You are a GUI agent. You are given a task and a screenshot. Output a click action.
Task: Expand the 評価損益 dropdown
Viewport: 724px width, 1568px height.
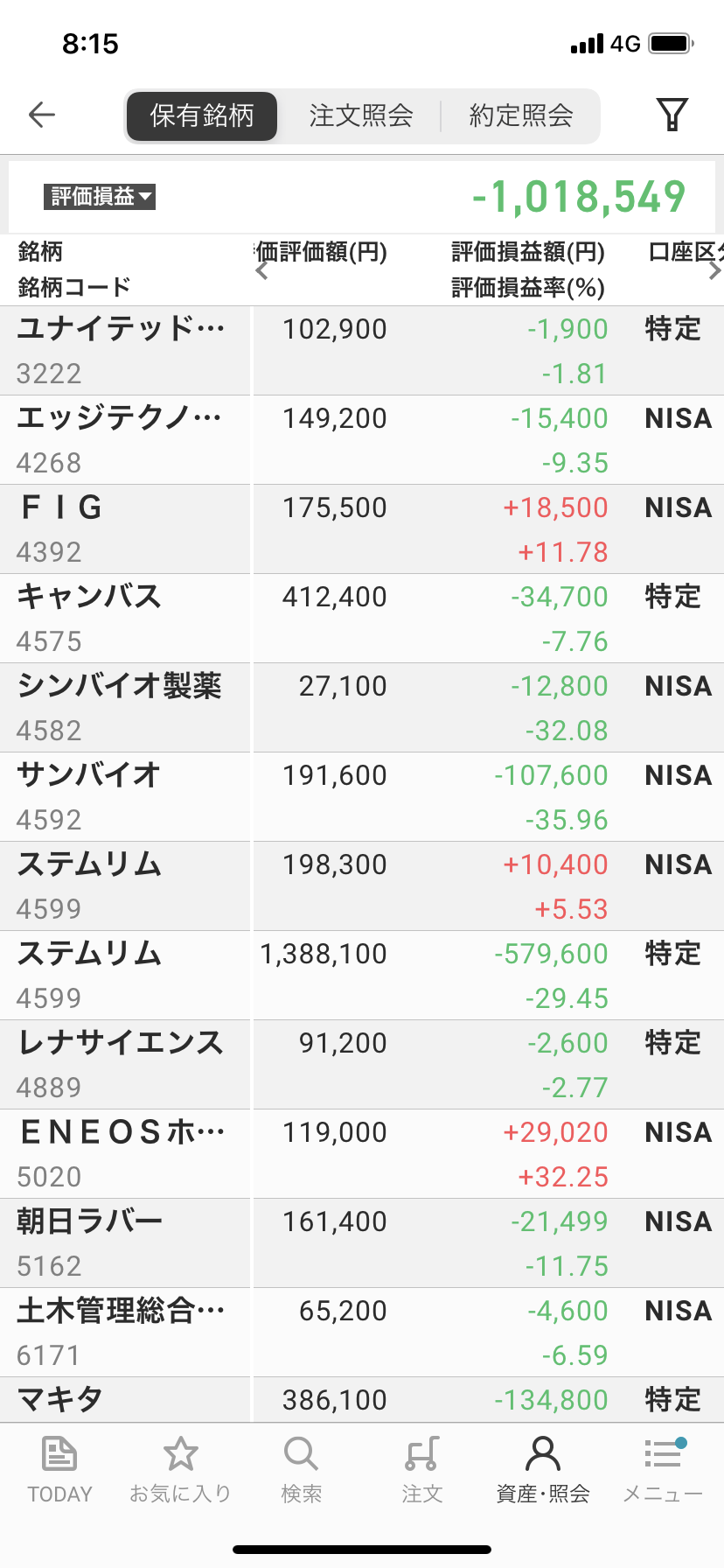coord(100,196)
